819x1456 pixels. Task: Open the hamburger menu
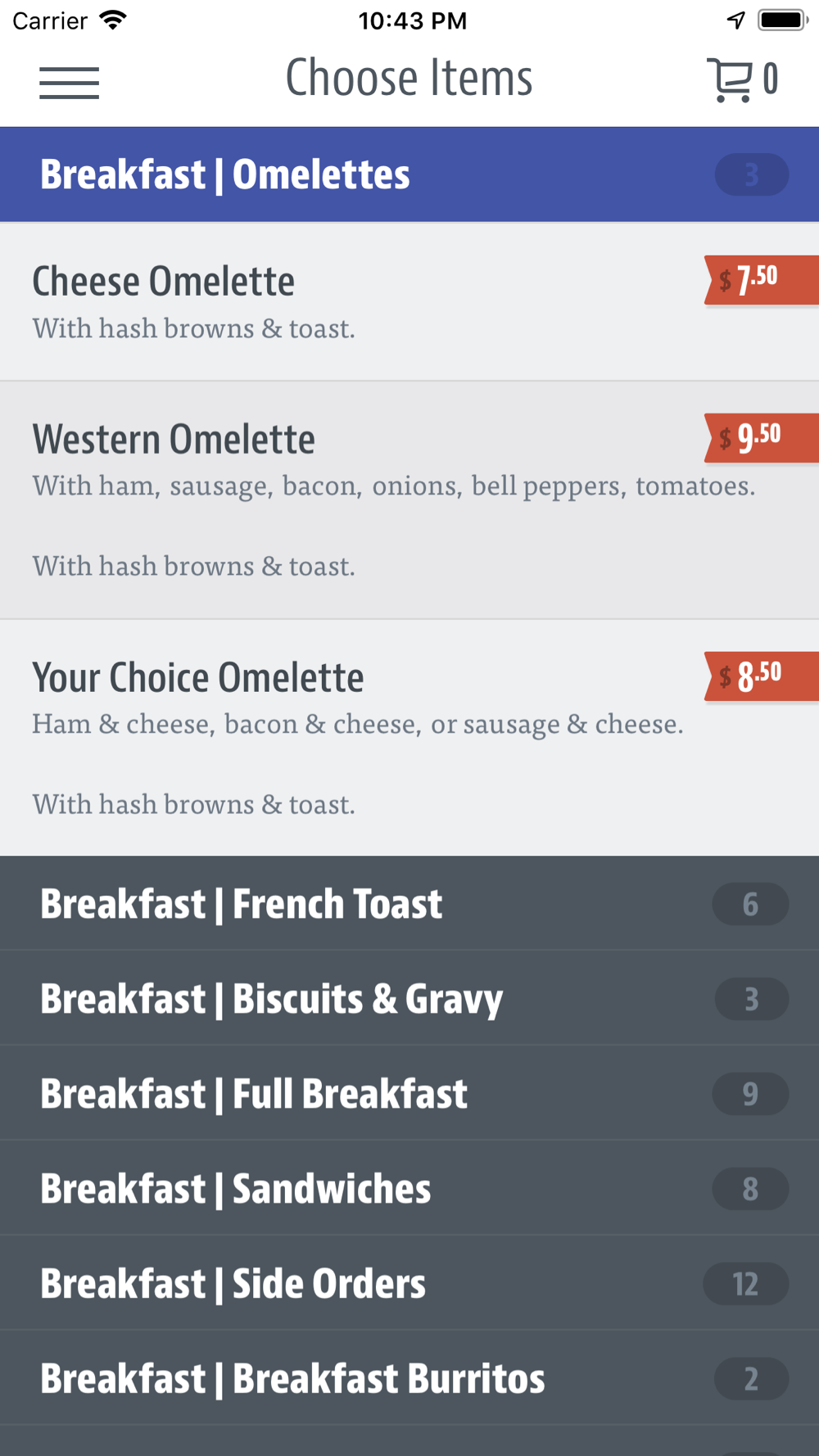point(69,83)
